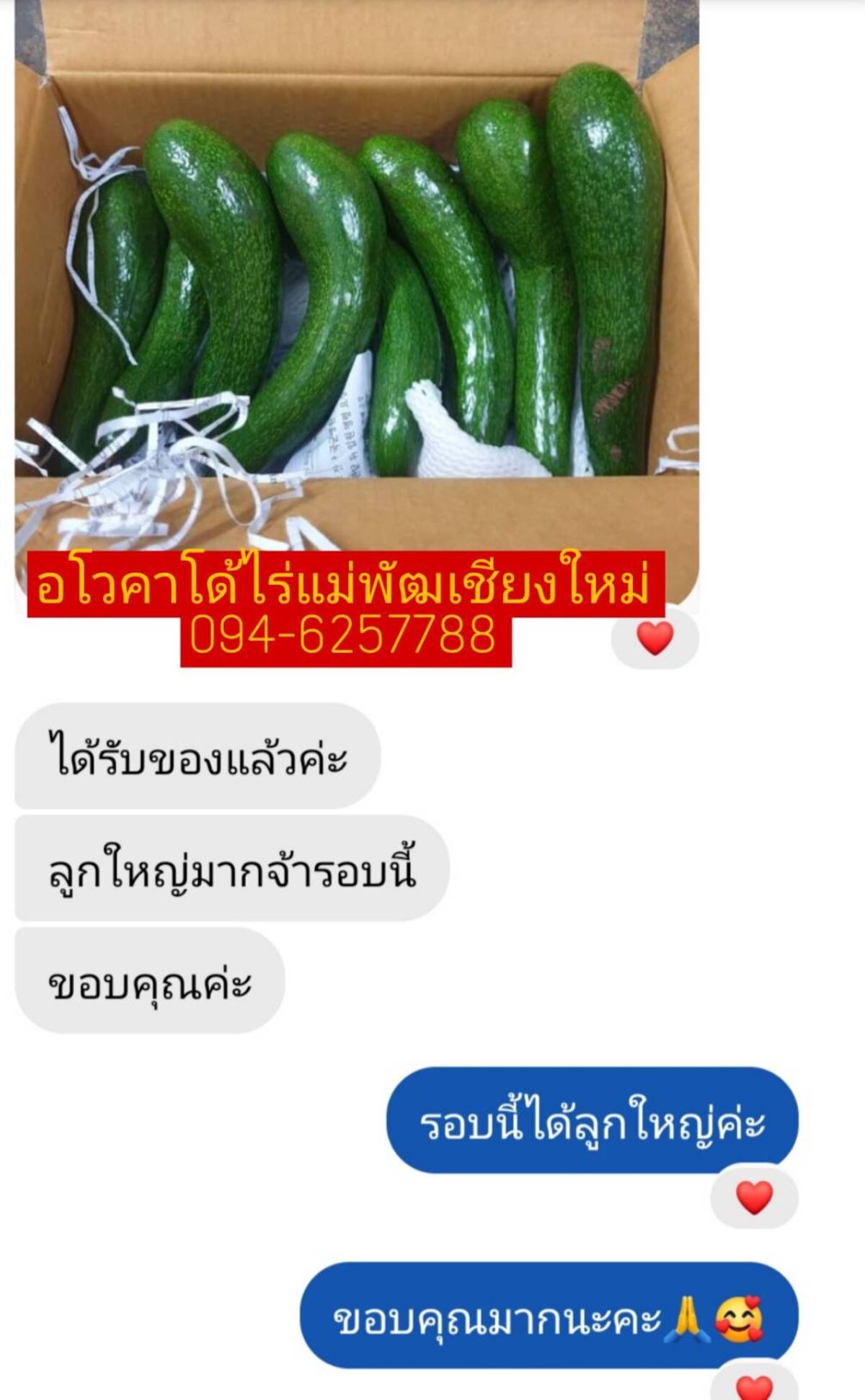
Task: Open the avocado box photo message
Action: tap(356, 288)
